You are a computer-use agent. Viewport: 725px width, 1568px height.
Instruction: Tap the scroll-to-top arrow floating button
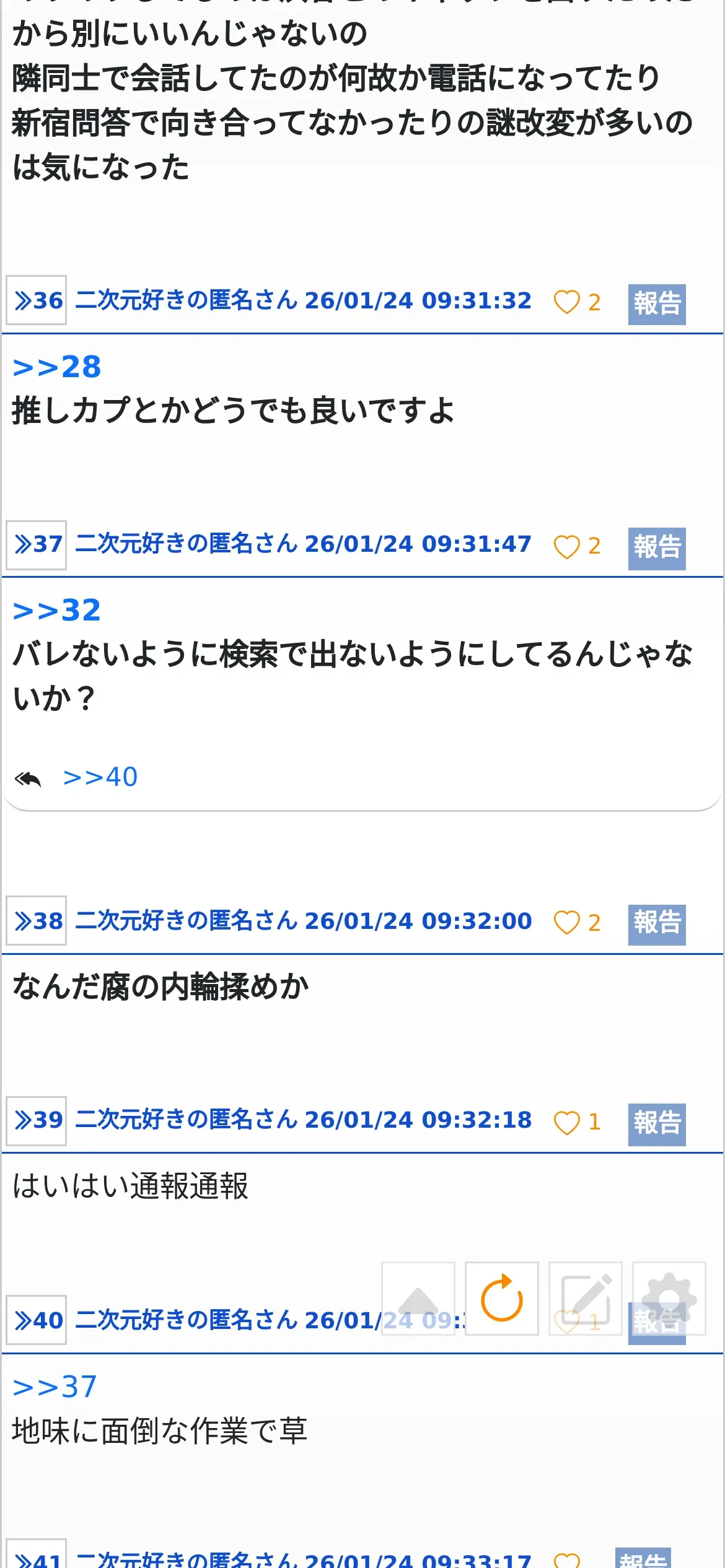418,1298
